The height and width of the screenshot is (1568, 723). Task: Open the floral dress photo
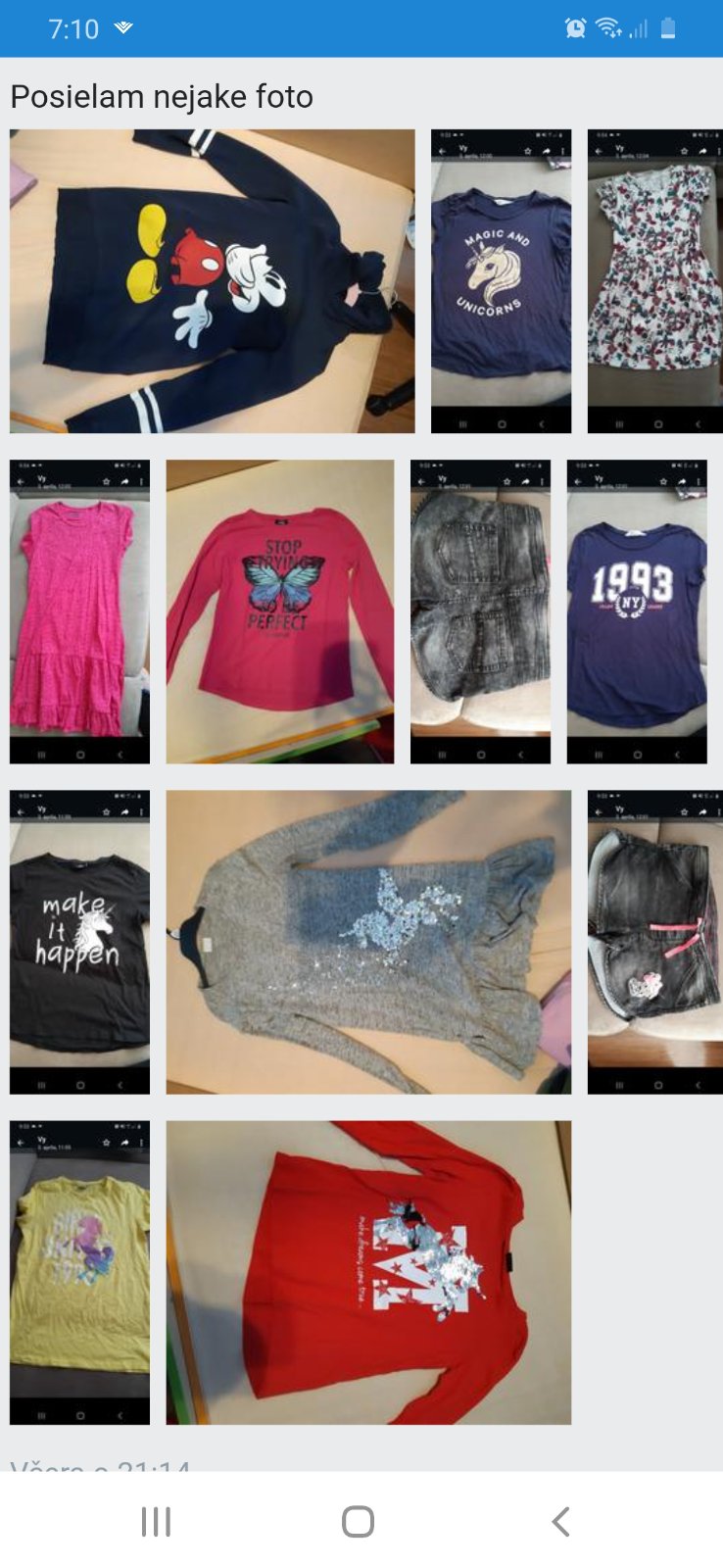654,281
